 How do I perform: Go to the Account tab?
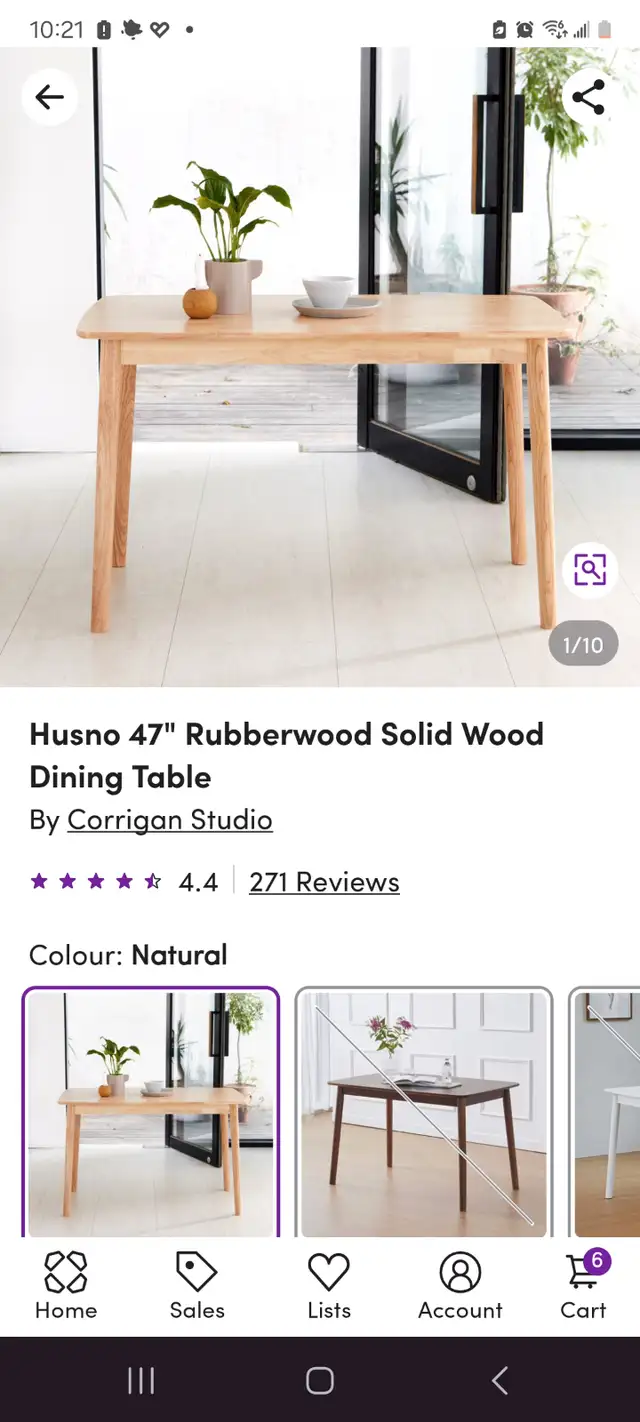(x=460, y=1286)
